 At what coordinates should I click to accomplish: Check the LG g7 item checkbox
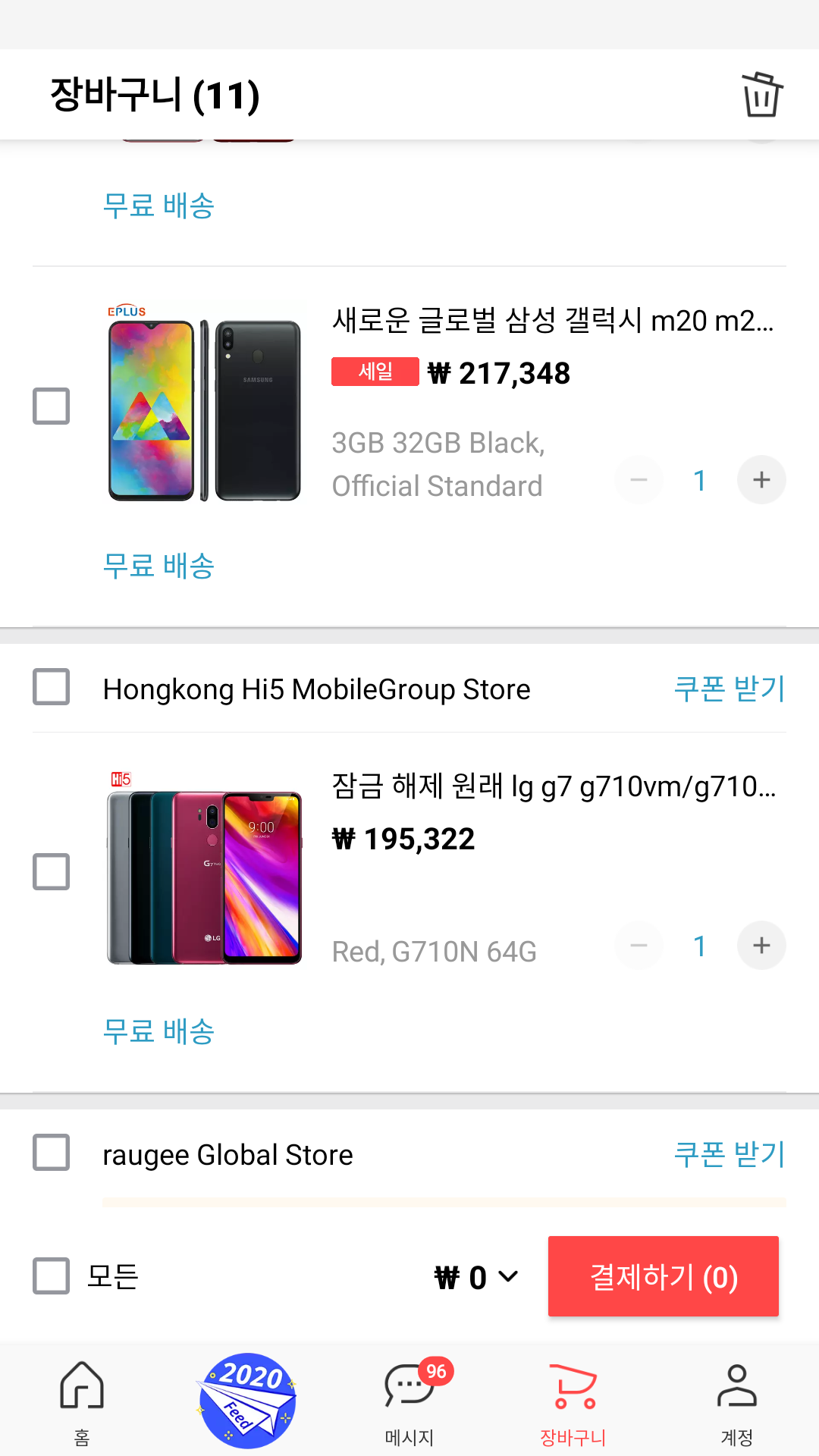(x=52, y=871)
